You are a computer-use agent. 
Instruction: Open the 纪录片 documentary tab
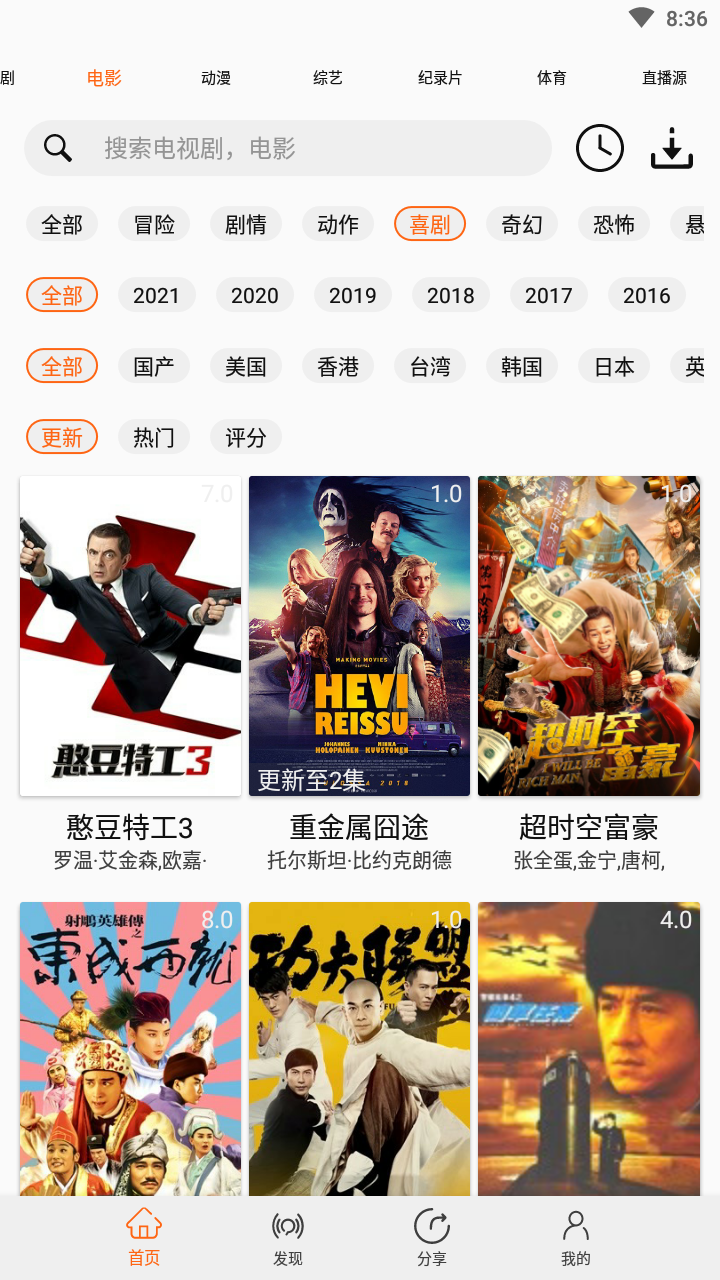point(438,77)
